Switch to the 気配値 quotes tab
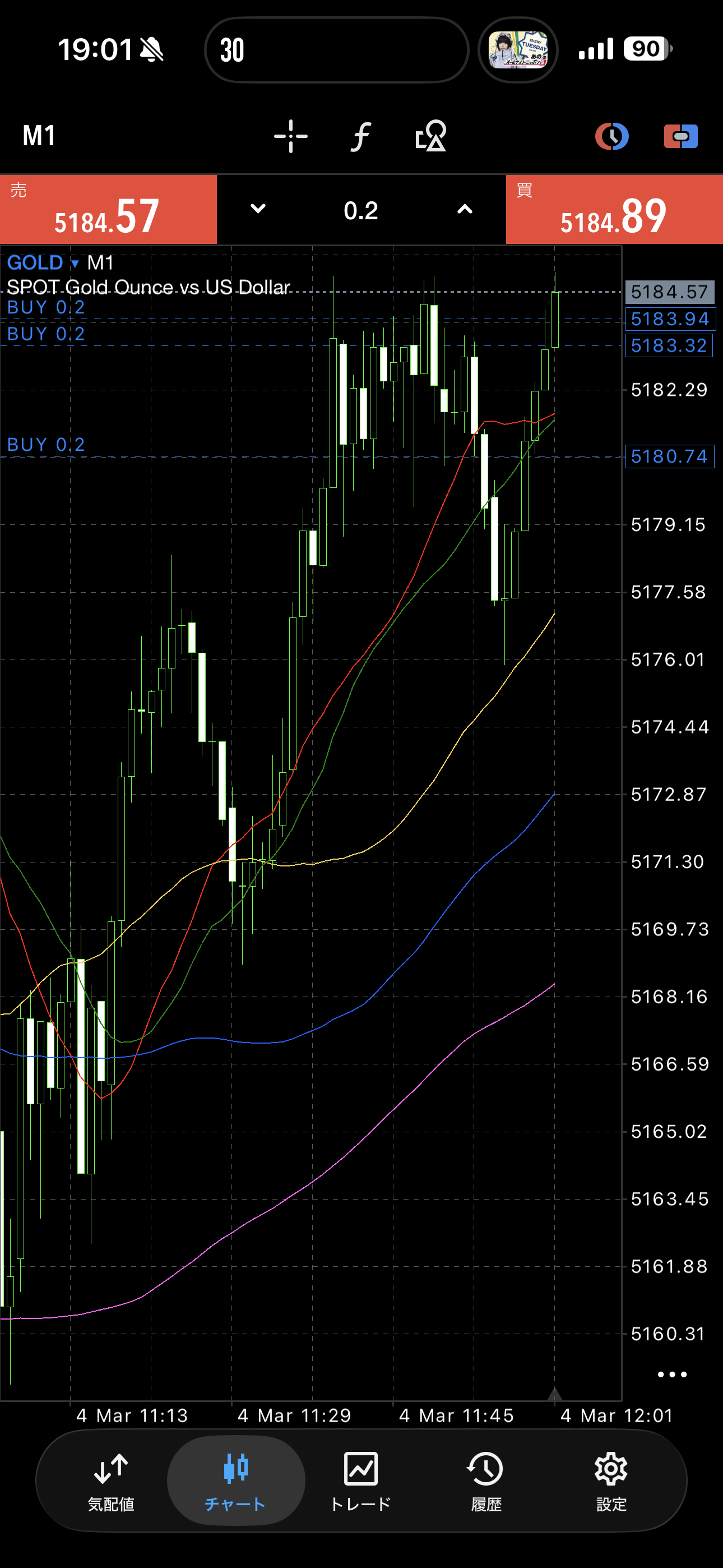Viewport: 723px width, 1568px height. (x=111, y=1481)
